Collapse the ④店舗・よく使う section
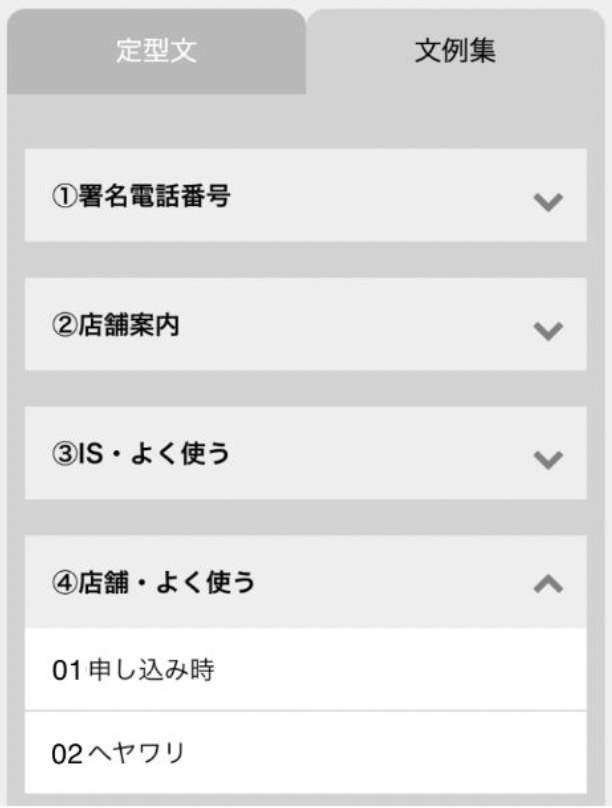The image size is (612, 808). point(305,582)
